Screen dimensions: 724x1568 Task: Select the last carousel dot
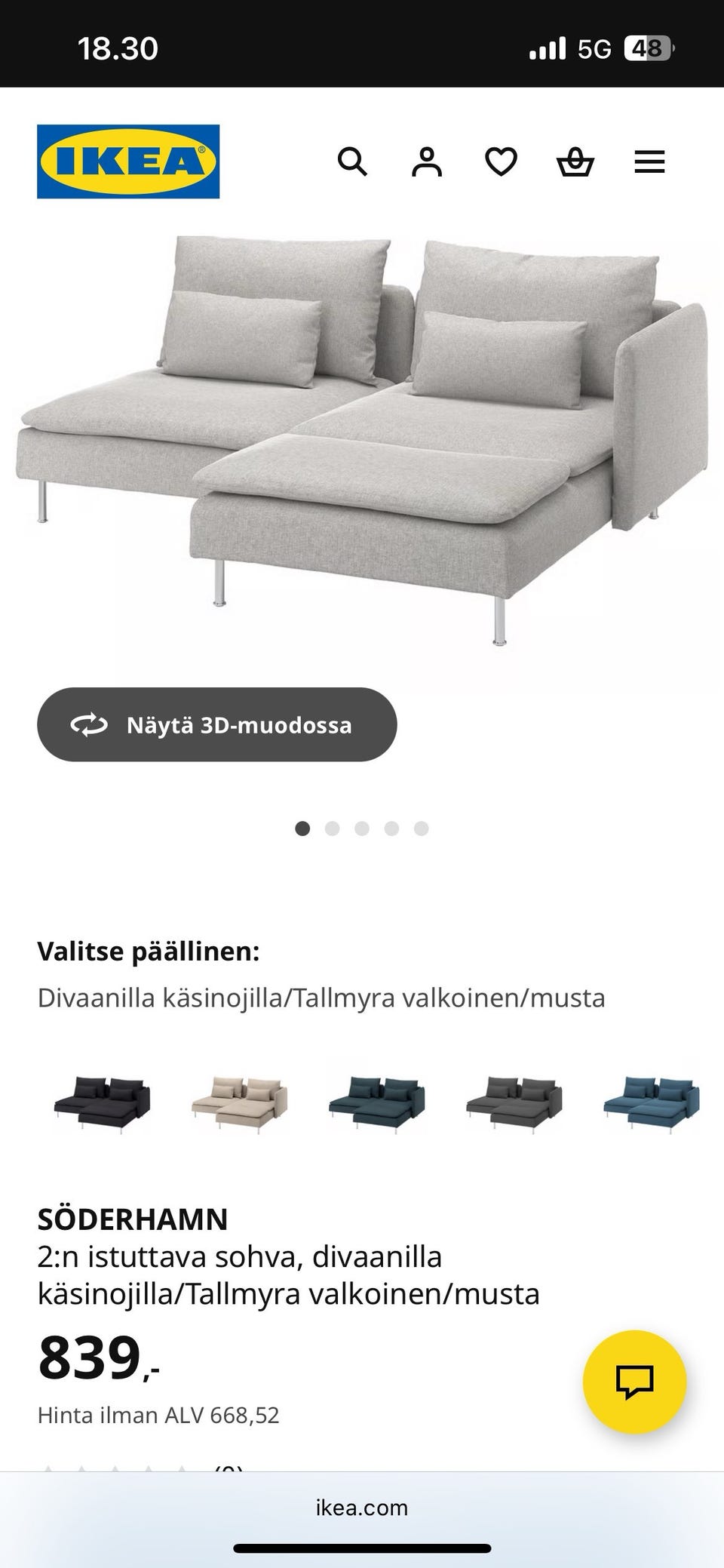(422, 828)
